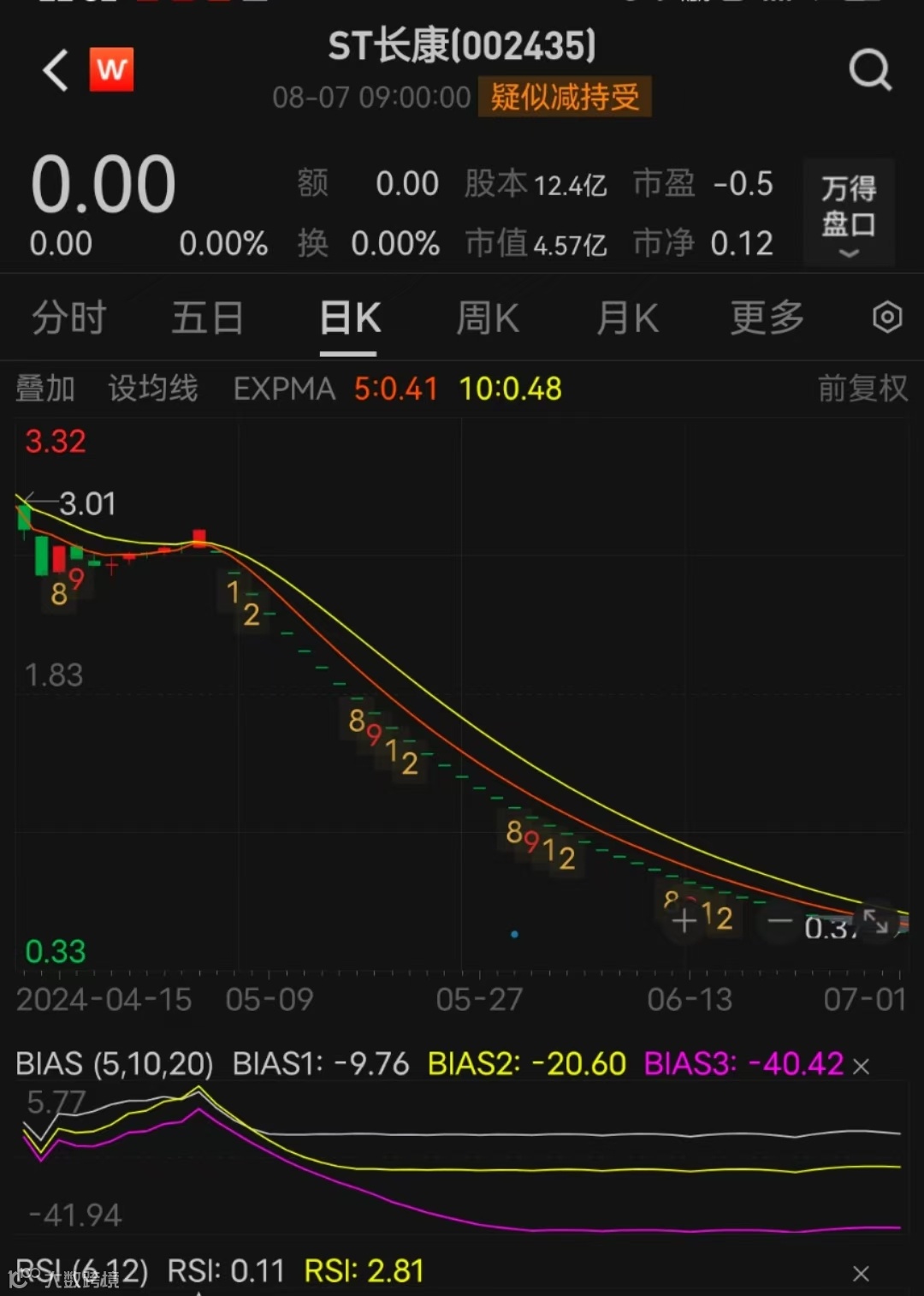Screen dimensions: 924x1296
Task: Switch to the 分时 chart tab
Action: pos(68,318)
